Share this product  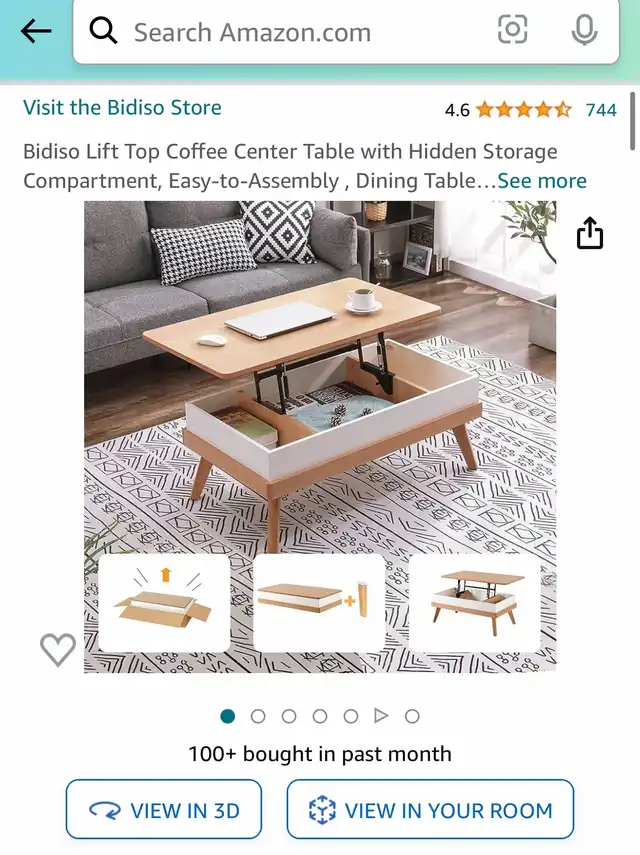(x=590, y=234)
